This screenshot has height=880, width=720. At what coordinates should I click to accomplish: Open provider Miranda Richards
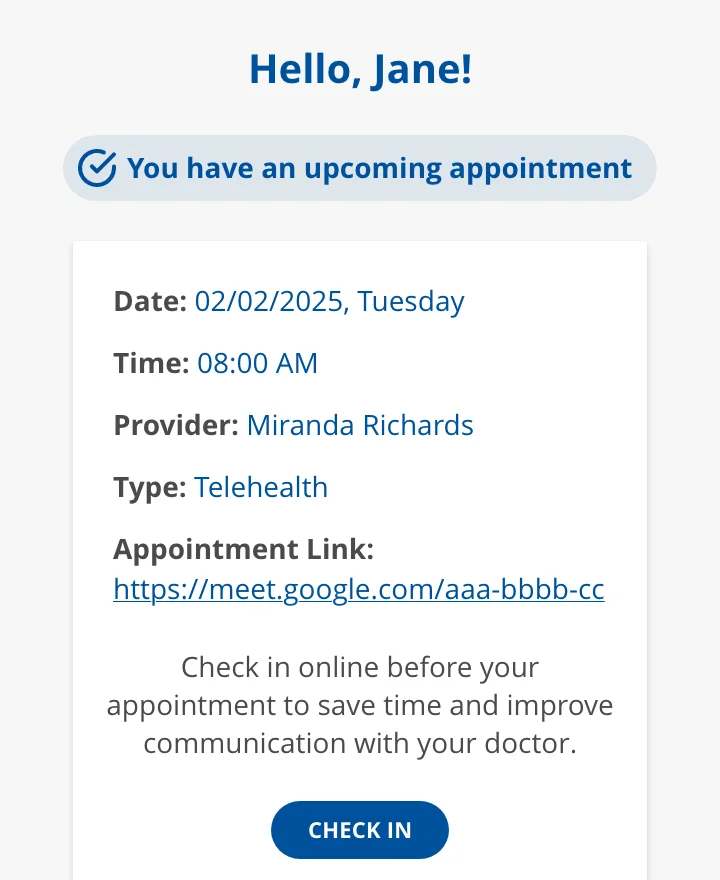[360, 425]
